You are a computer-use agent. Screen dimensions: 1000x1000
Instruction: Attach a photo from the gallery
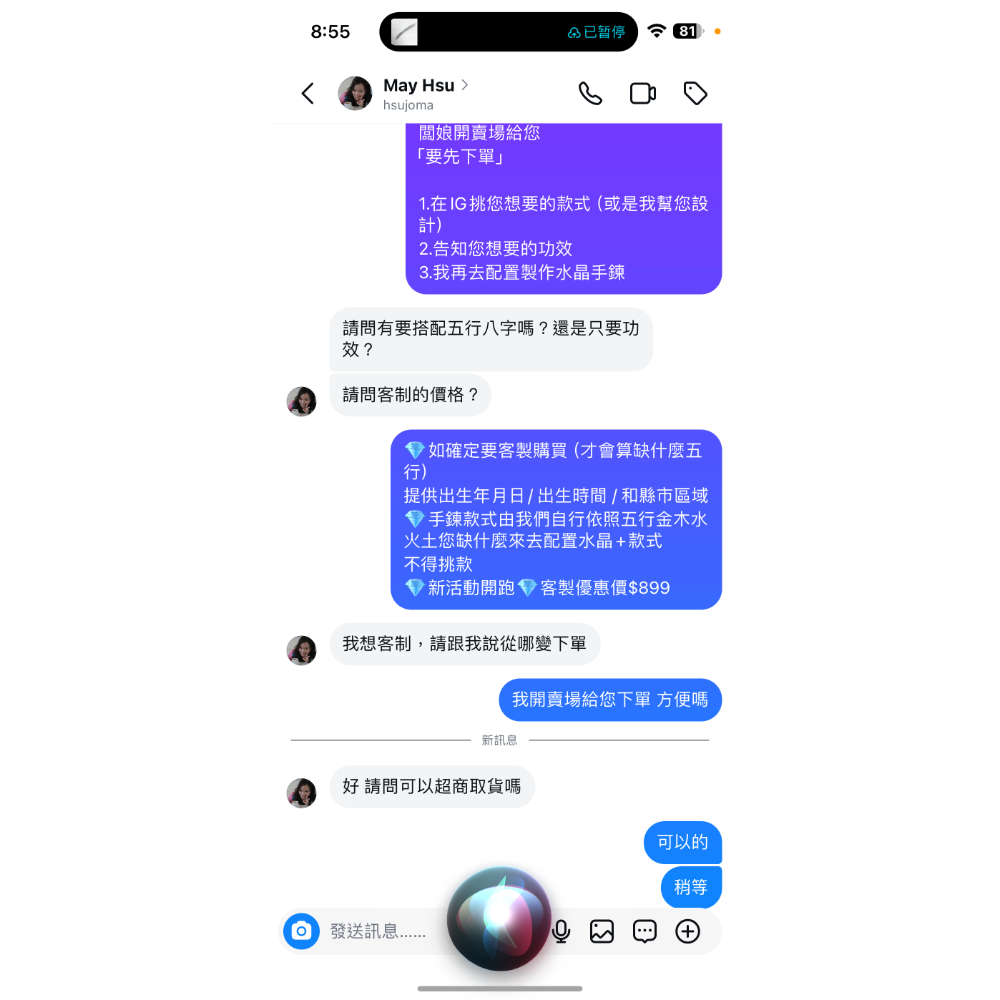tap(602, 931)
